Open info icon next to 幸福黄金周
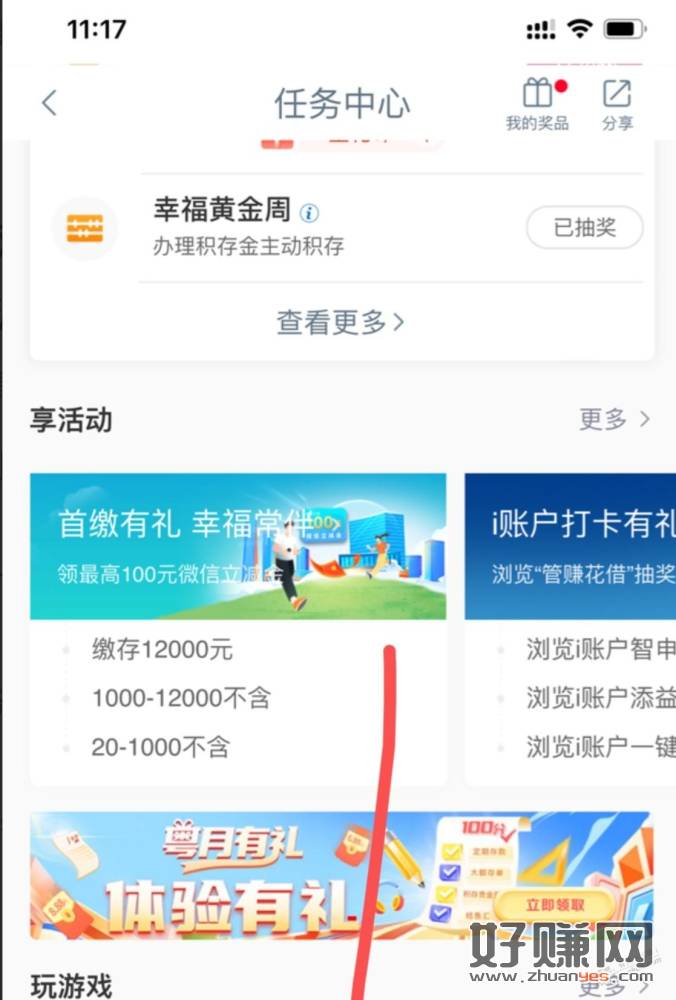The height and width of the screenshot is (1000, 676). click(x=310, y=212)
